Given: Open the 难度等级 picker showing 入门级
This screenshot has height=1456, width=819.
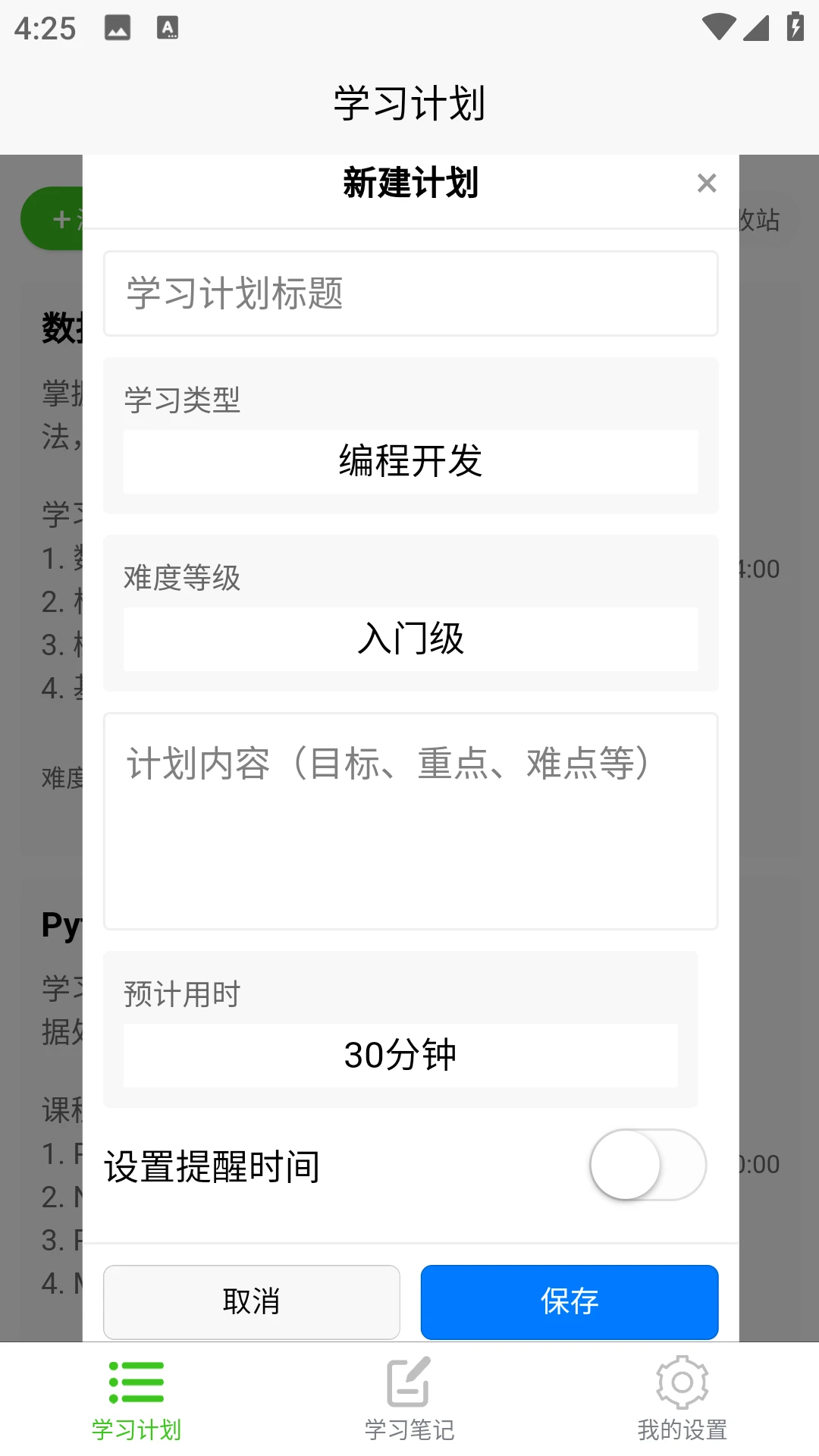Looking at the screenshot, I should coord(410,639).
